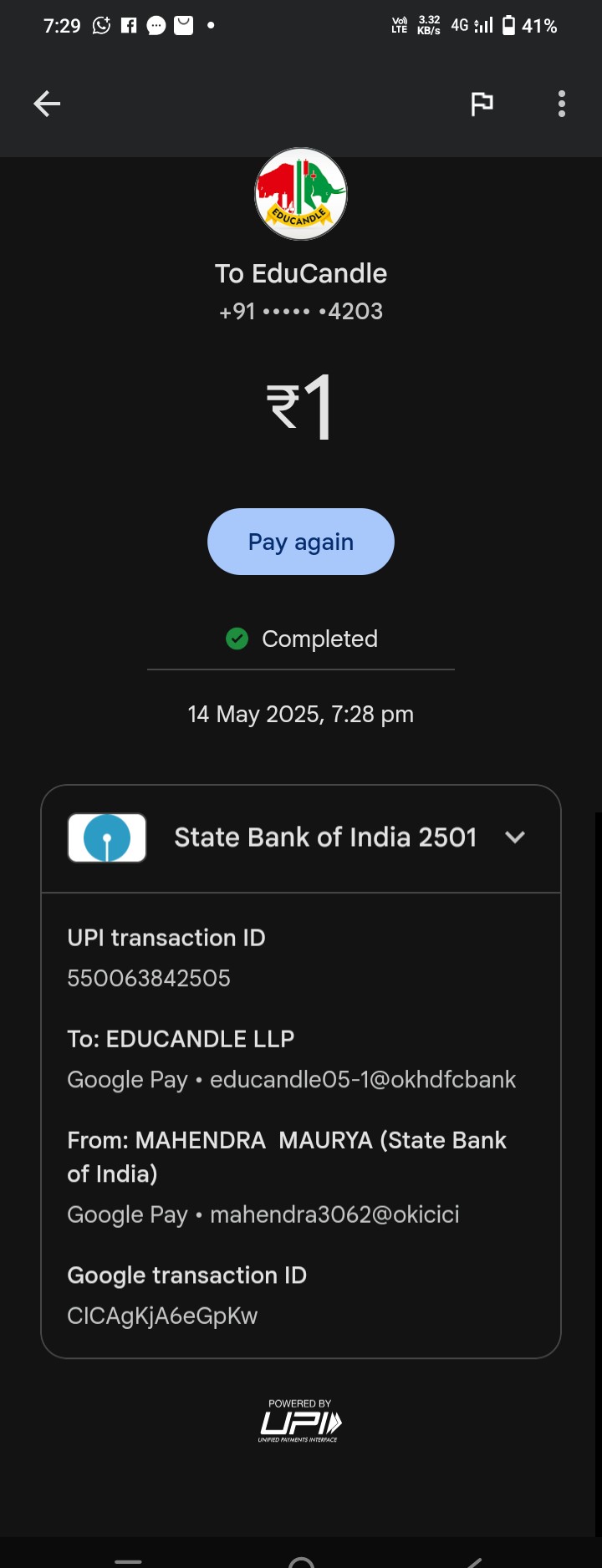This screenshot has width=602, height=1568.
Task: Report this transaction with flag icon
Action: 482,104
